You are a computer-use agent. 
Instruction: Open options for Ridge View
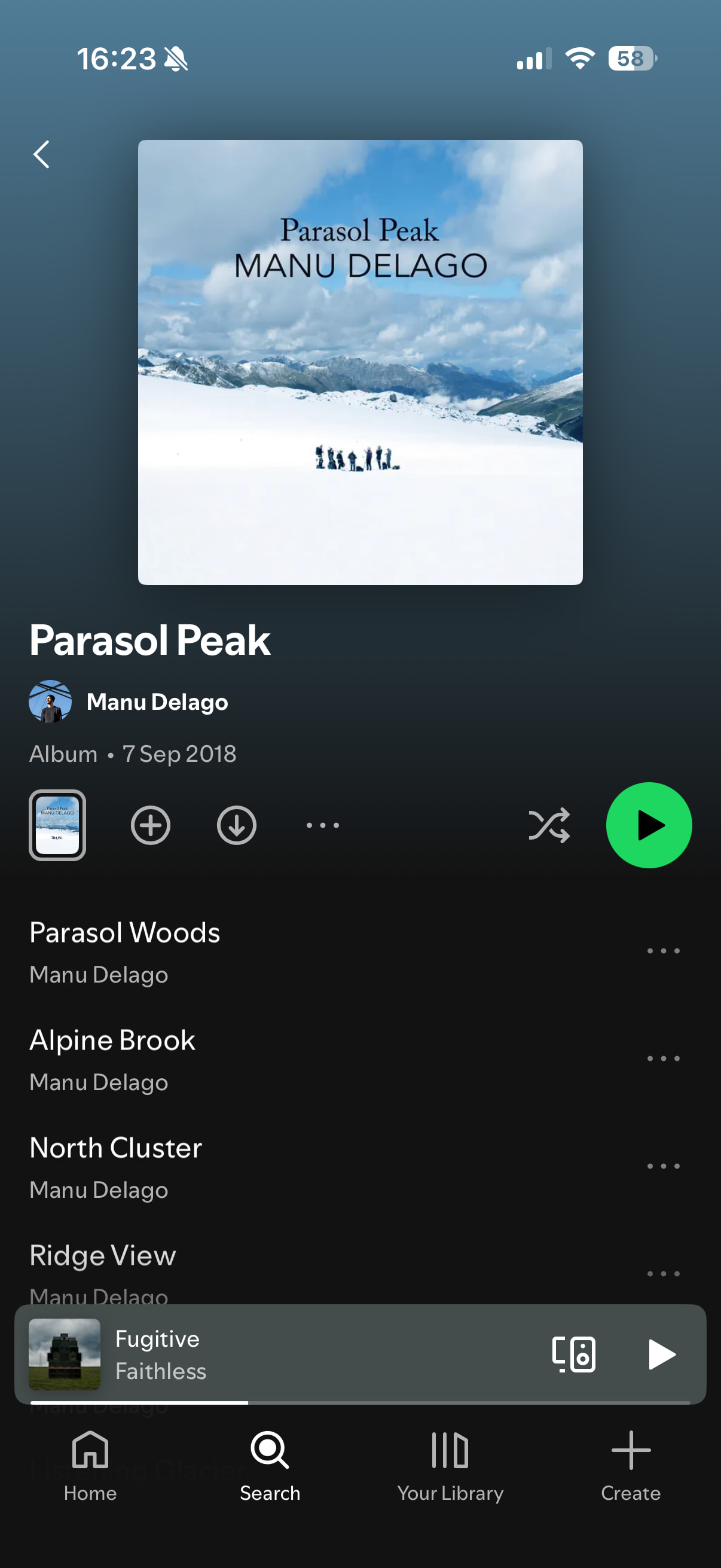pyautogui.click(x=662, y=1273)
